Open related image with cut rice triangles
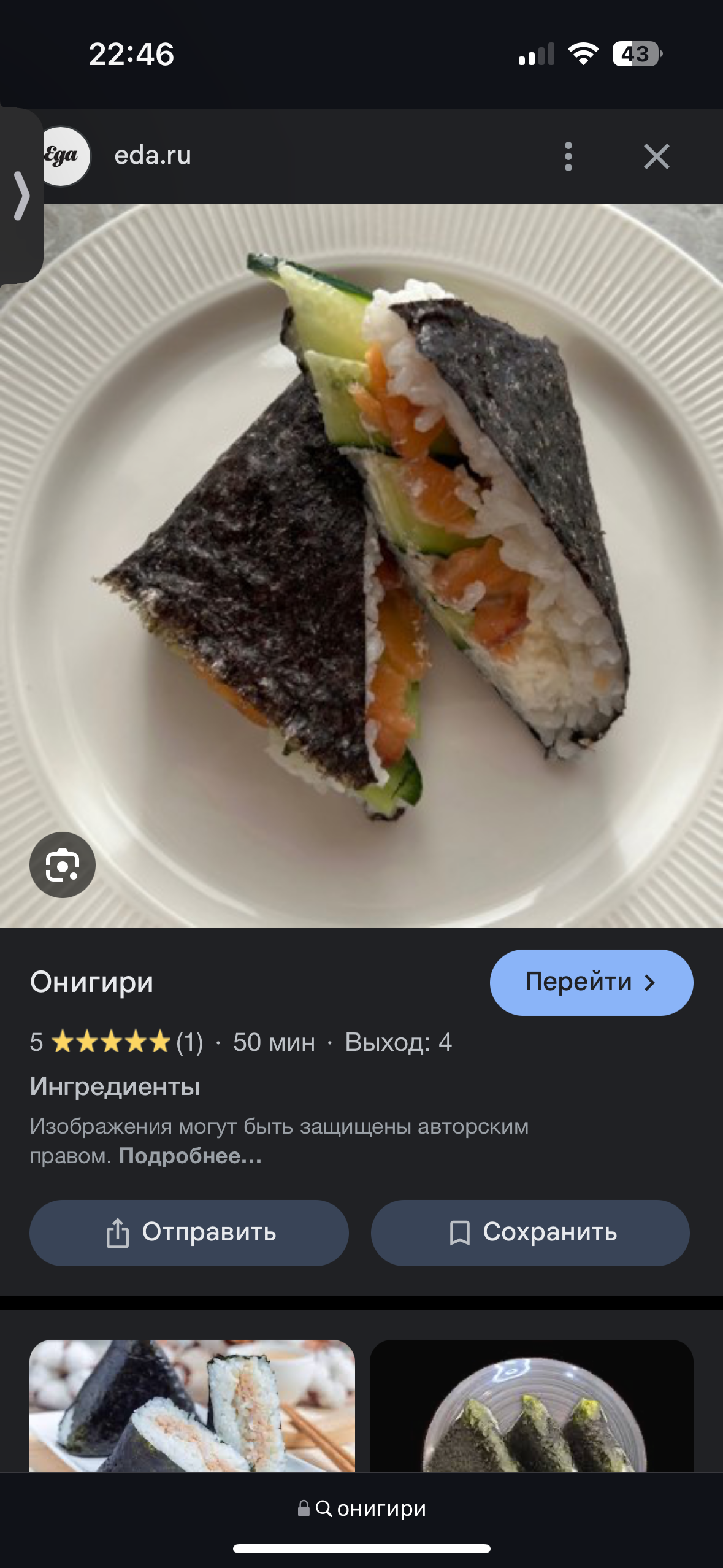 pos(192,1405)
